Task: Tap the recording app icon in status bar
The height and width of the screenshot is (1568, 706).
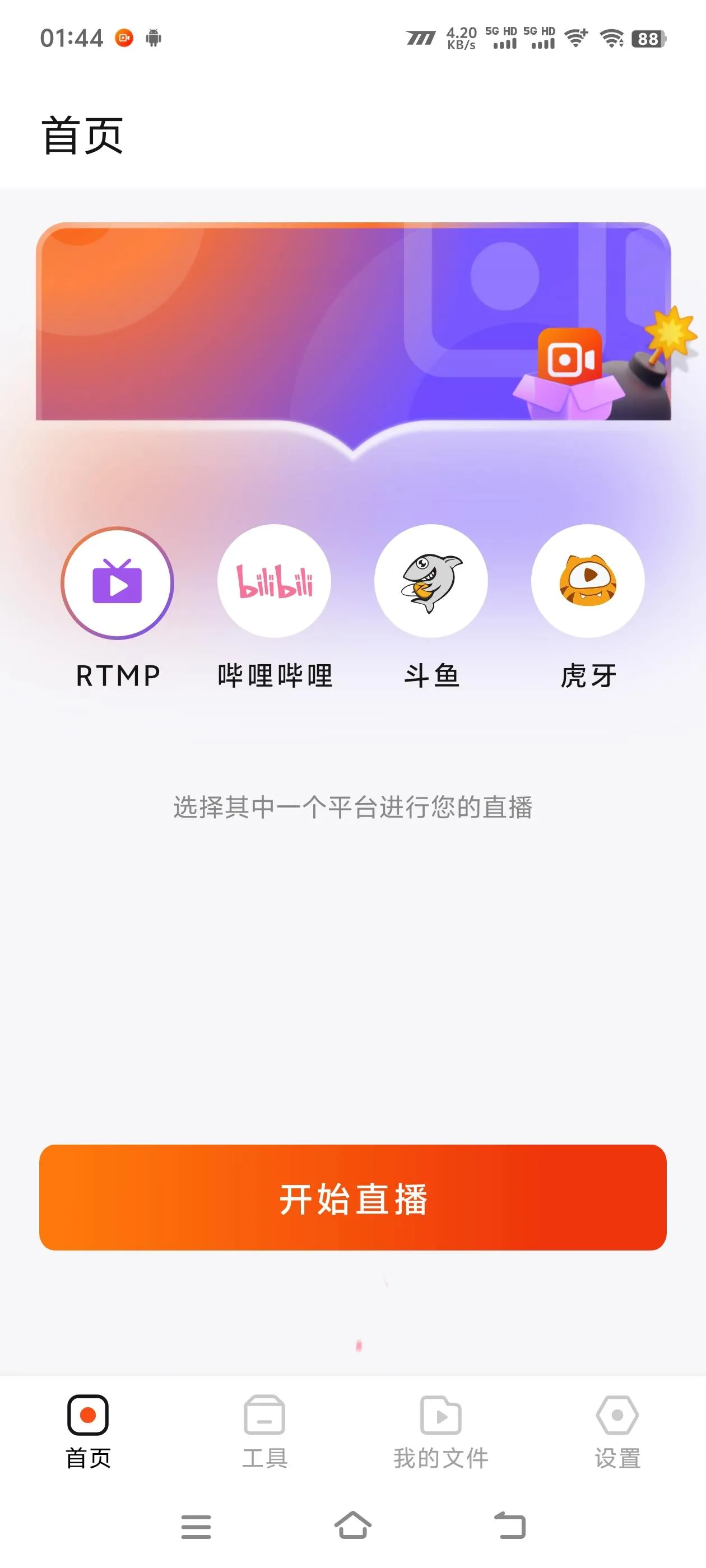Action: click(x=124, y=38)
